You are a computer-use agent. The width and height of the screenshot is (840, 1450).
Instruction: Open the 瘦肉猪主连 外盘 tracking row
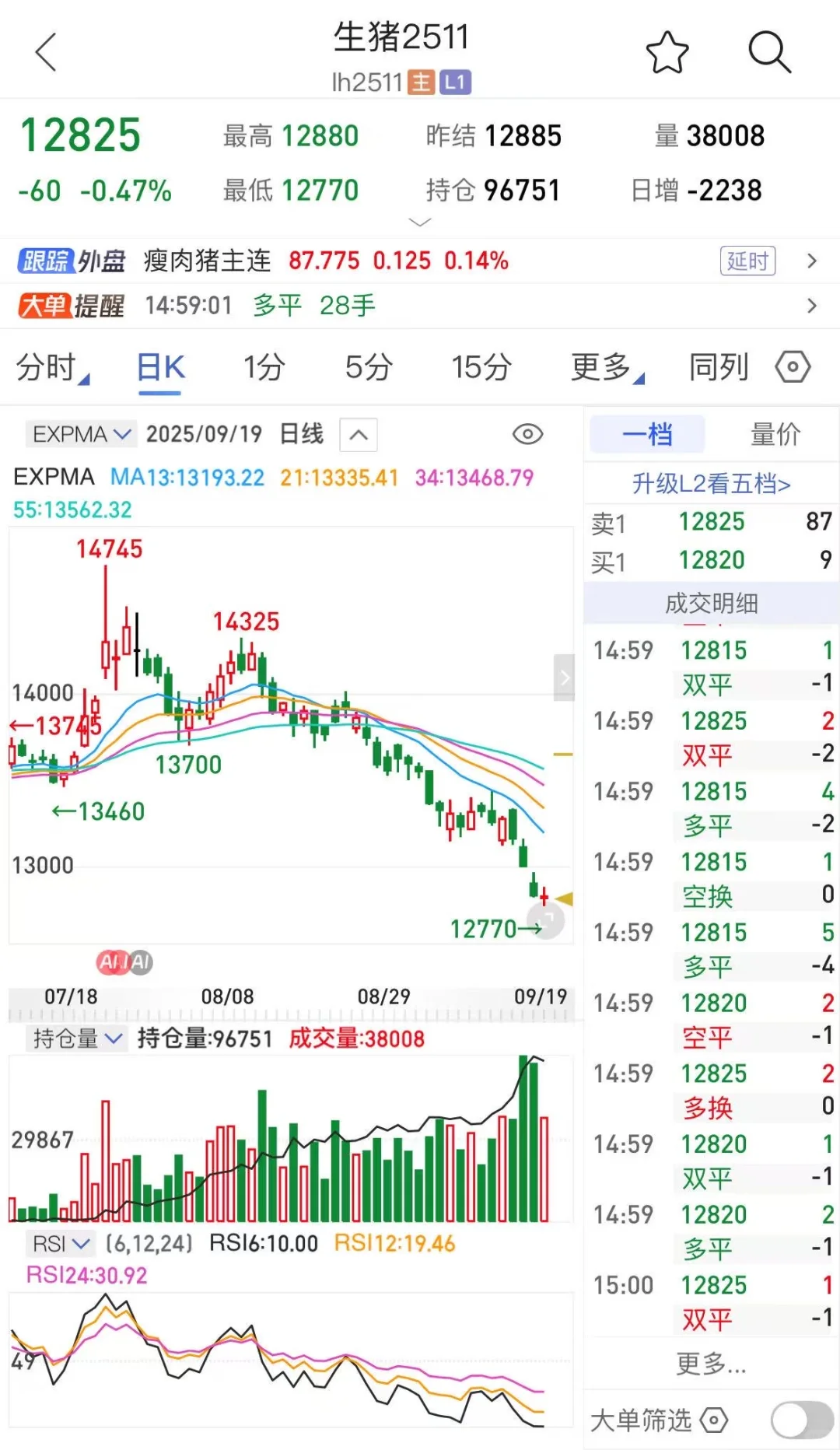pos(420,261)
